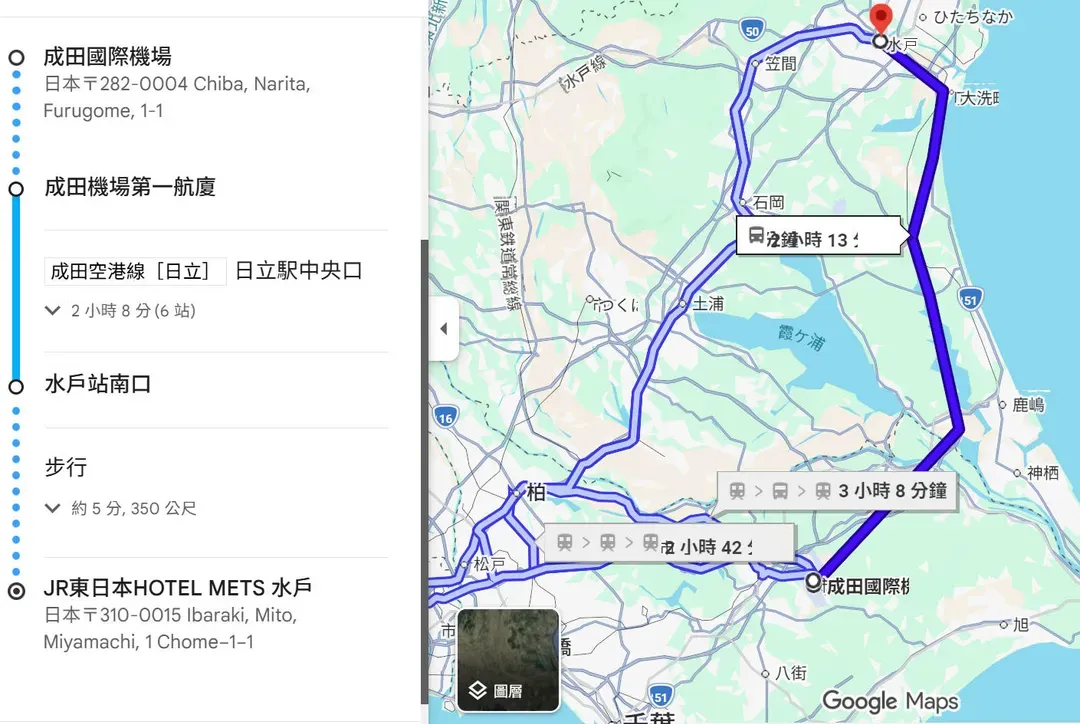Open the 成田國際機場 starting point step
Viewport: 1080px width, 724px height.
coord(107,56)
